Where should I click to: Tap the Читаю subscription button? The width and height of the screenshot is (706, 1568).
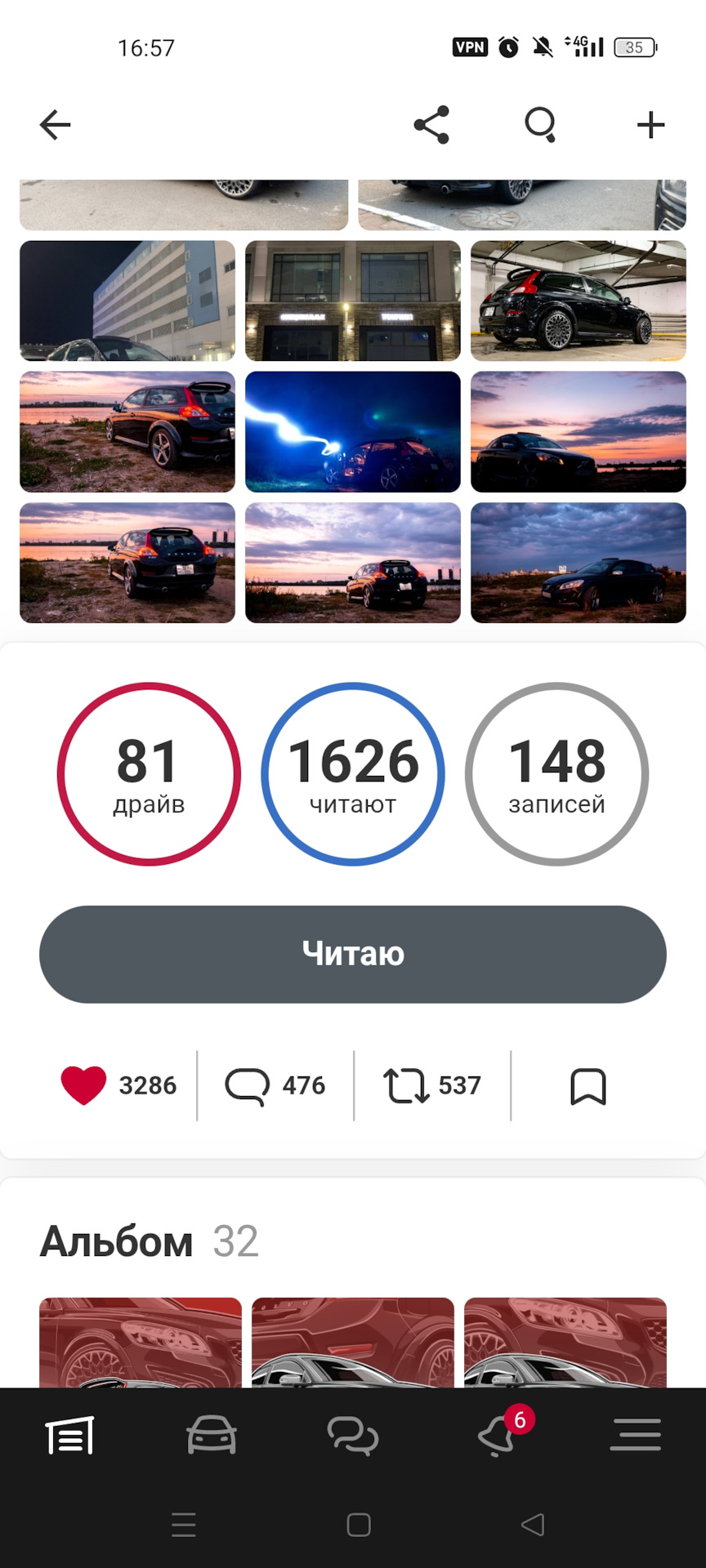[353, 954]
